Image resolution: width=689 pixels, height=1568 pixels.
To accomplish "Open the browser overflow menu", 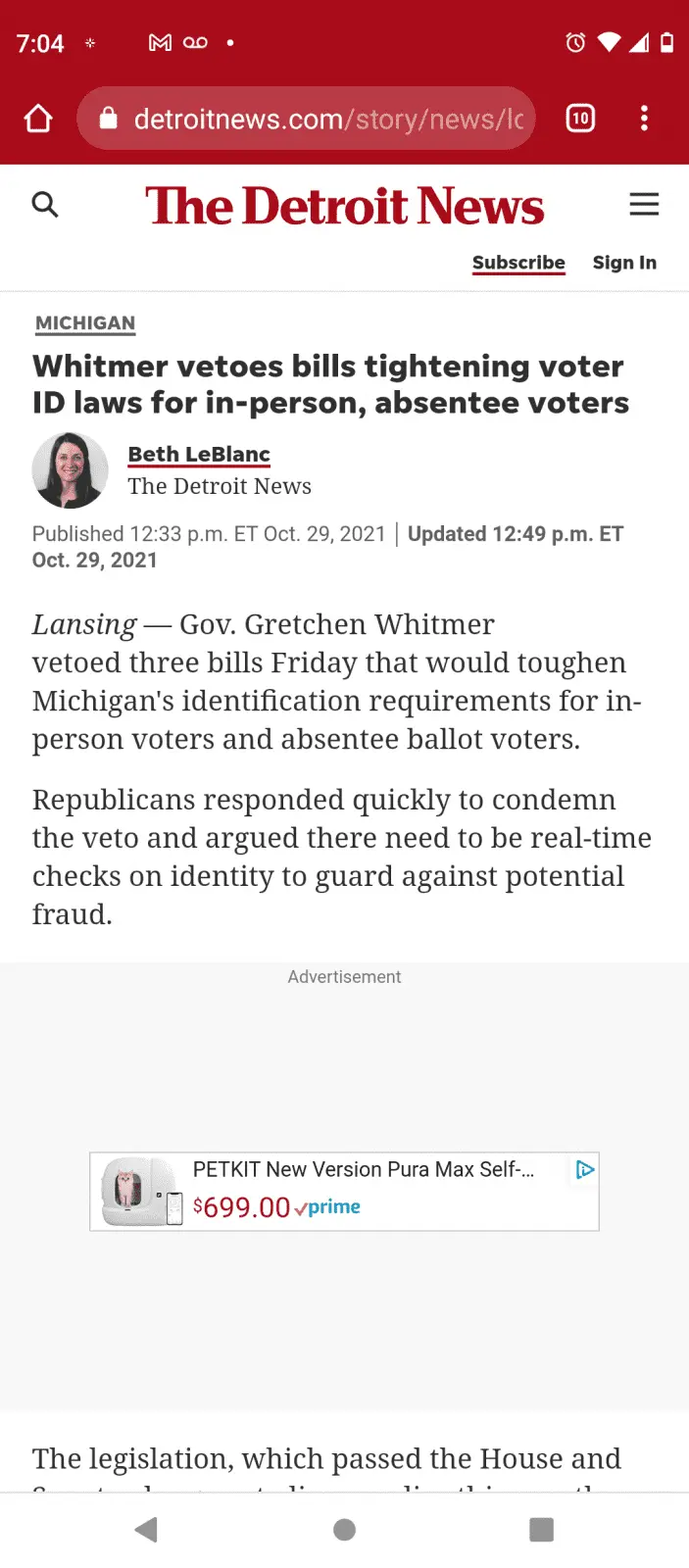I will [644, 119].
